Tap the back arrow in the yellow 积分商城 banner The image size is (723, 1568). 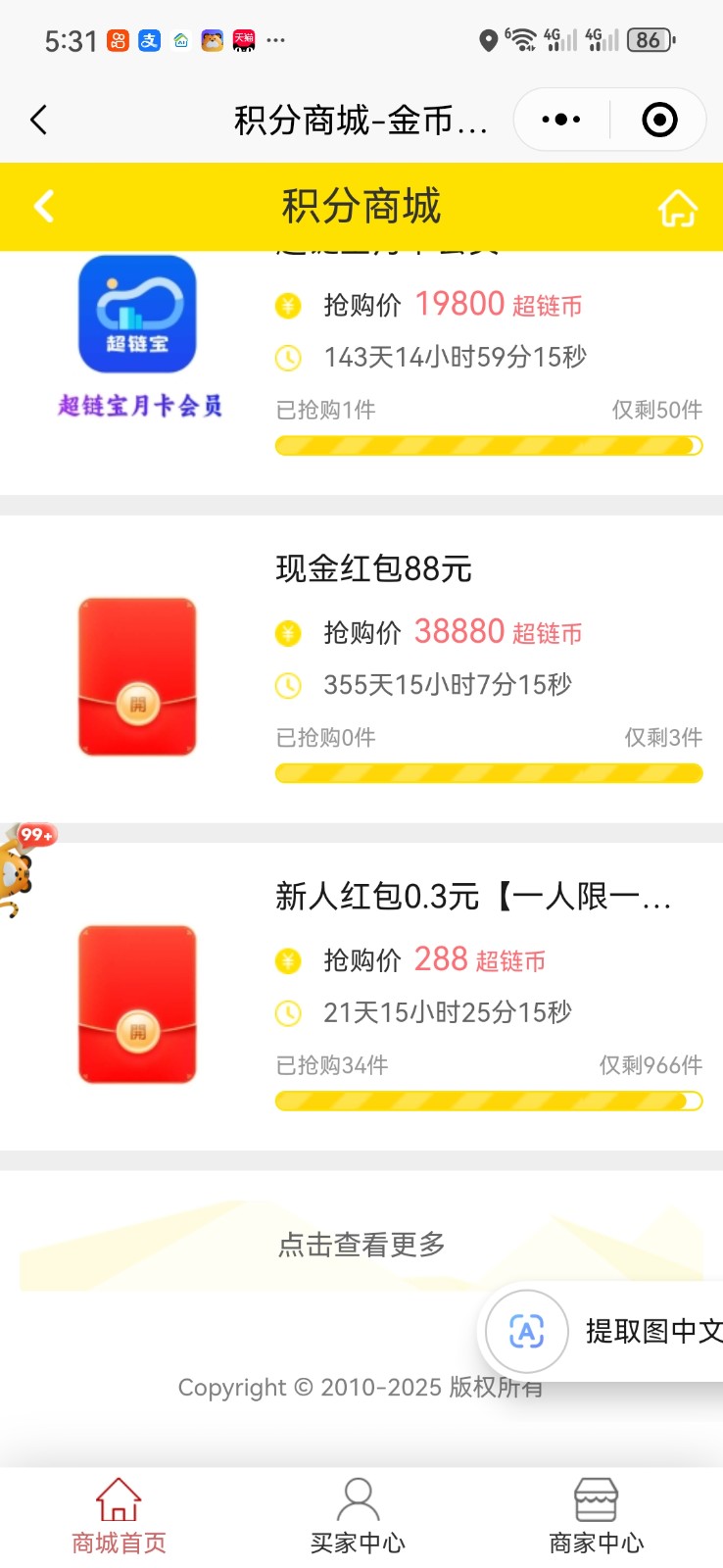tap(42, 207)
